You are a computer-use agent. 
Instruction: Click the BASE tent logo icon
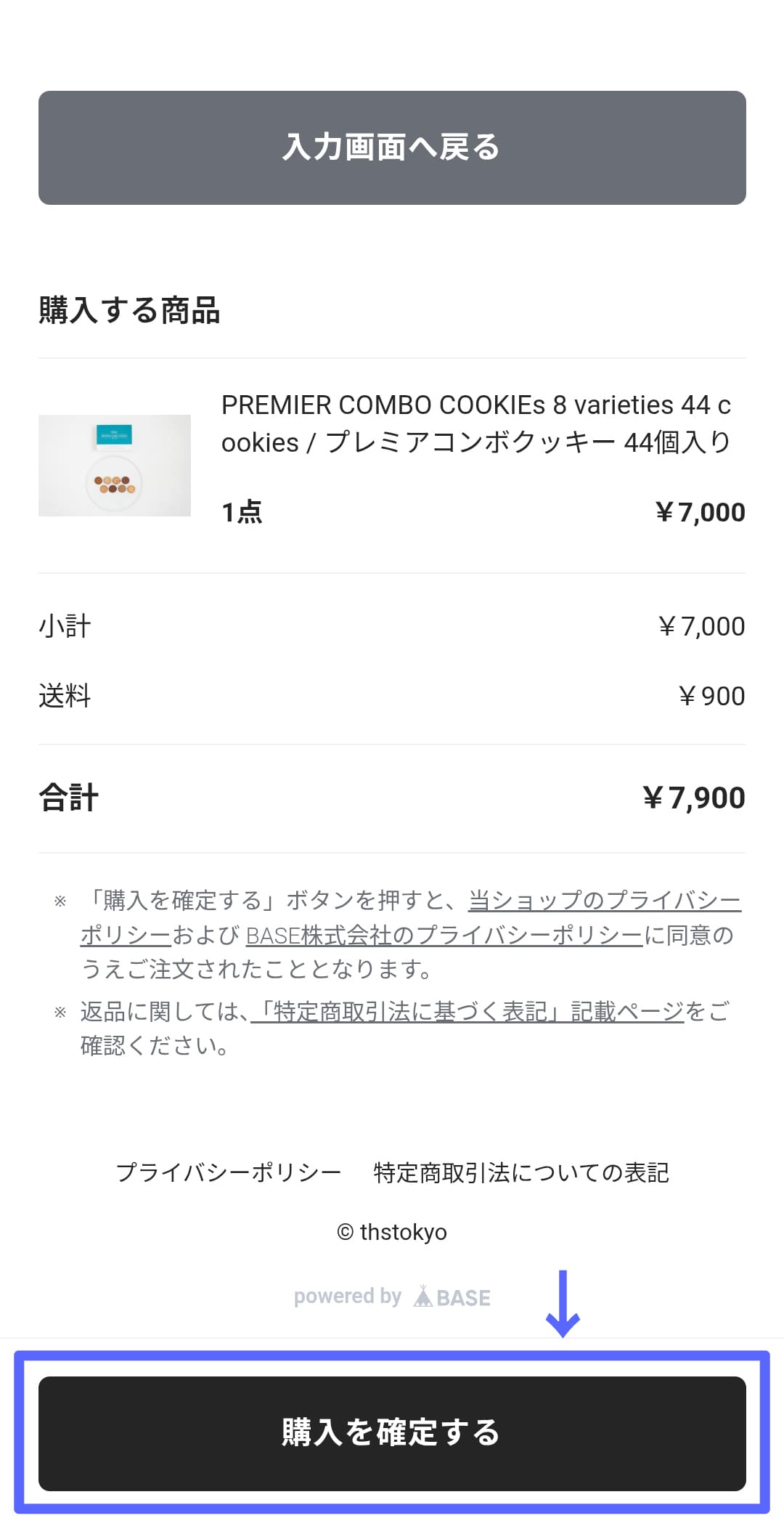[425, 1295]
